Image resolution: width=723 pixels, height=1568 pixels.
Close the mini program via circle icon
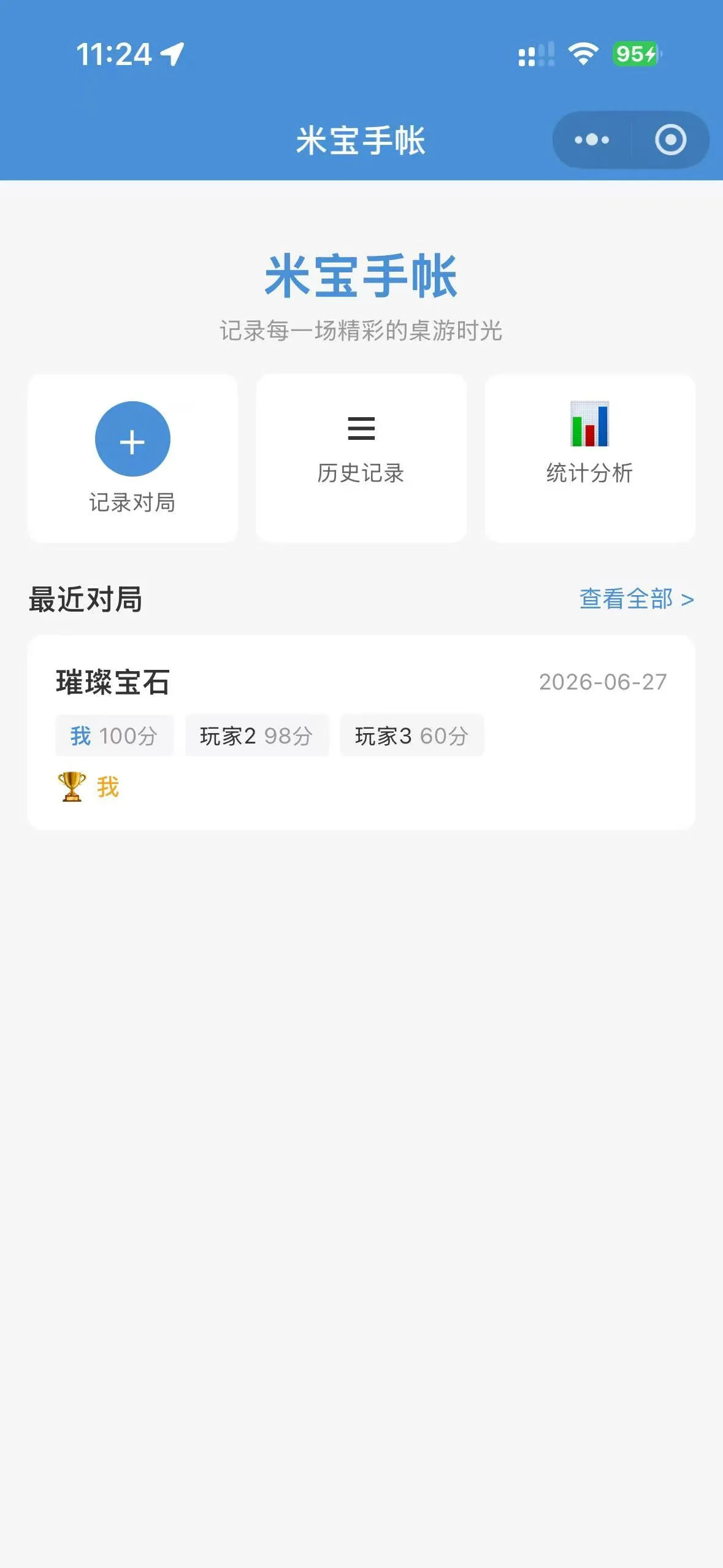670,140
